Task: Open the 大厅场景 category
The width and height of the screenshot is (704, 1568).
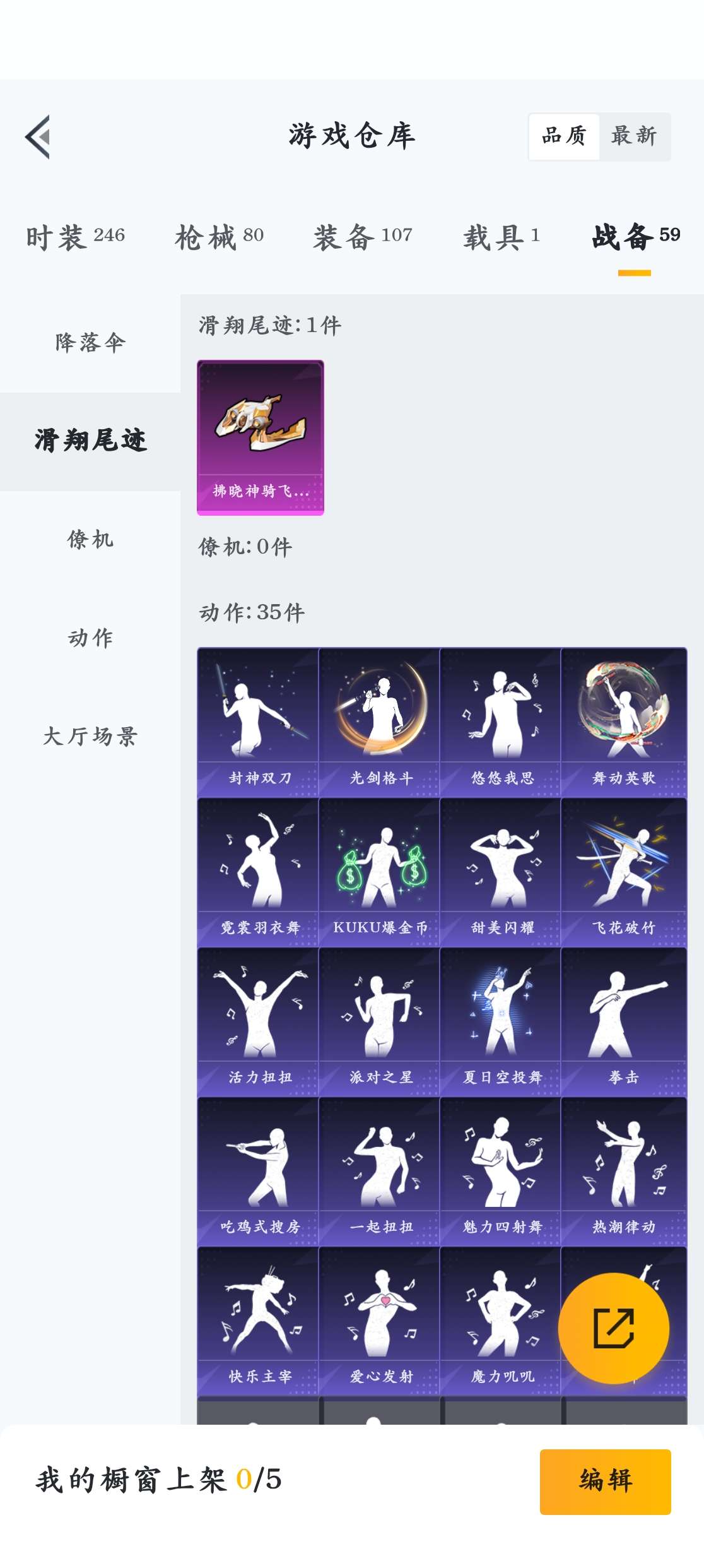Action: pos(90,737)
